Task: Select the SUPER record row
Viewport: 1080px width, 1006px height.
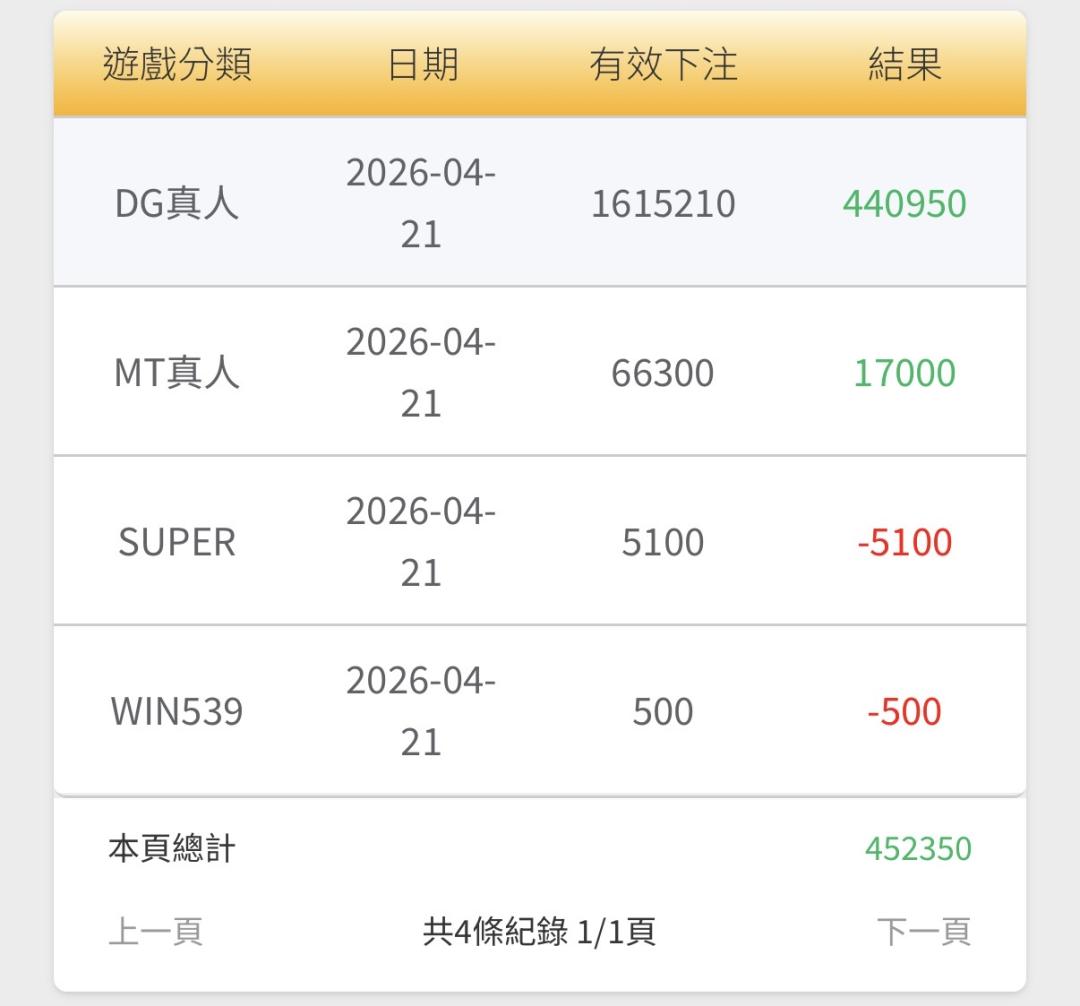Action: click(x=540, y=541)
